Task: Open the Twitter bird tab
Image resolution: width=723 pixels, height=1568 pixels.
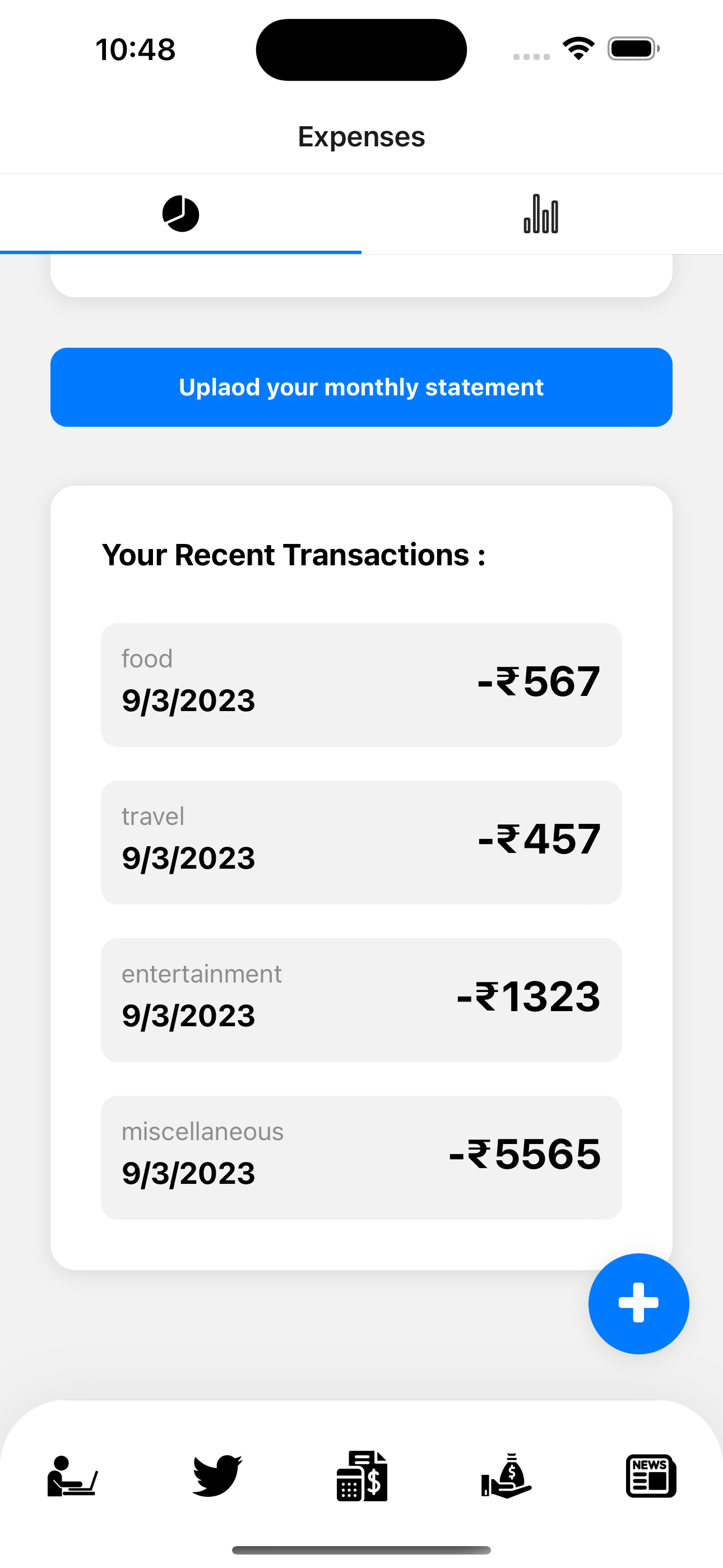Action: tap(217, 1476)
